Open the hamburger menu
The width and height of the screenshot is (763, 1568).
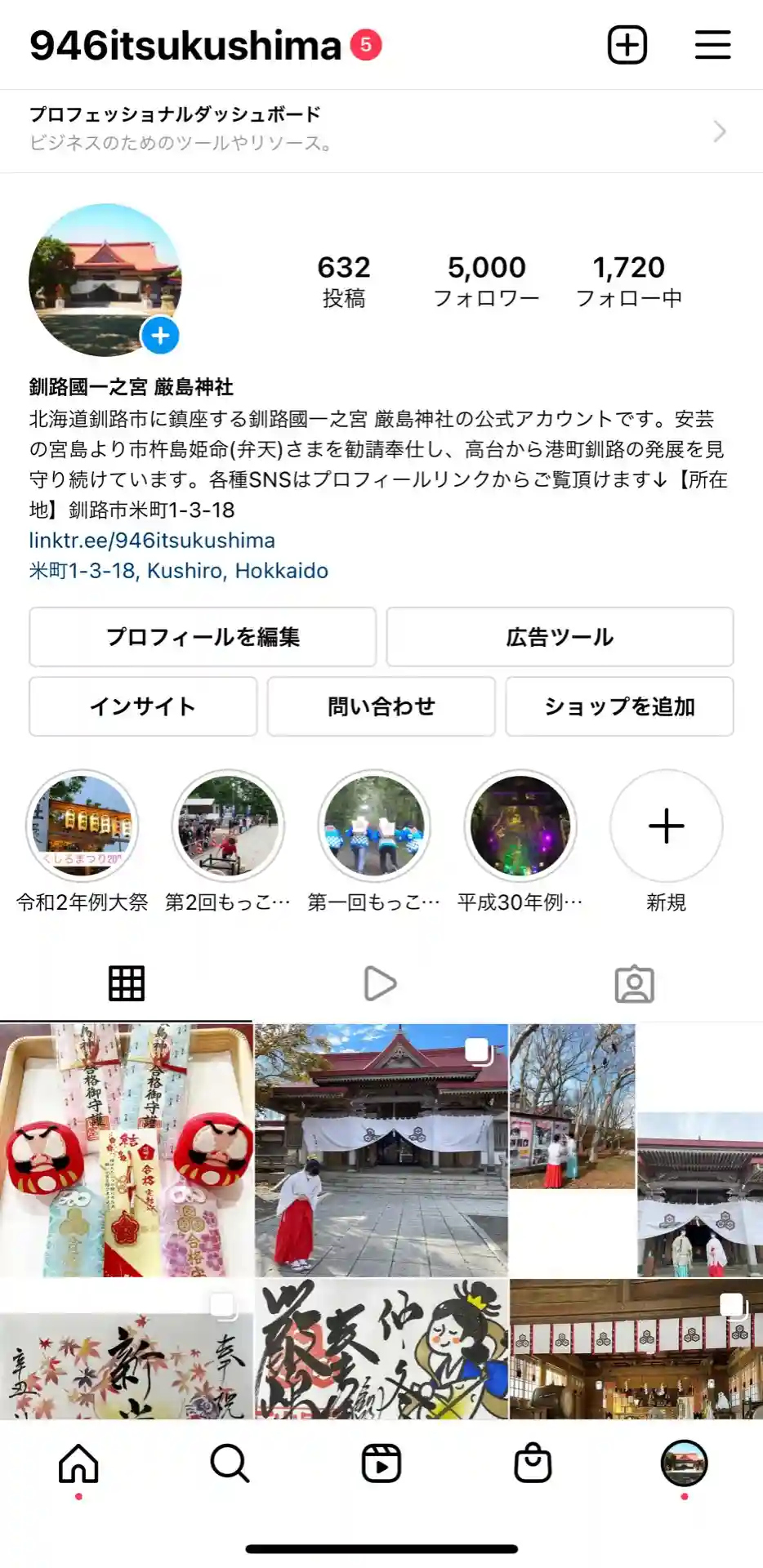pos(712,45)
